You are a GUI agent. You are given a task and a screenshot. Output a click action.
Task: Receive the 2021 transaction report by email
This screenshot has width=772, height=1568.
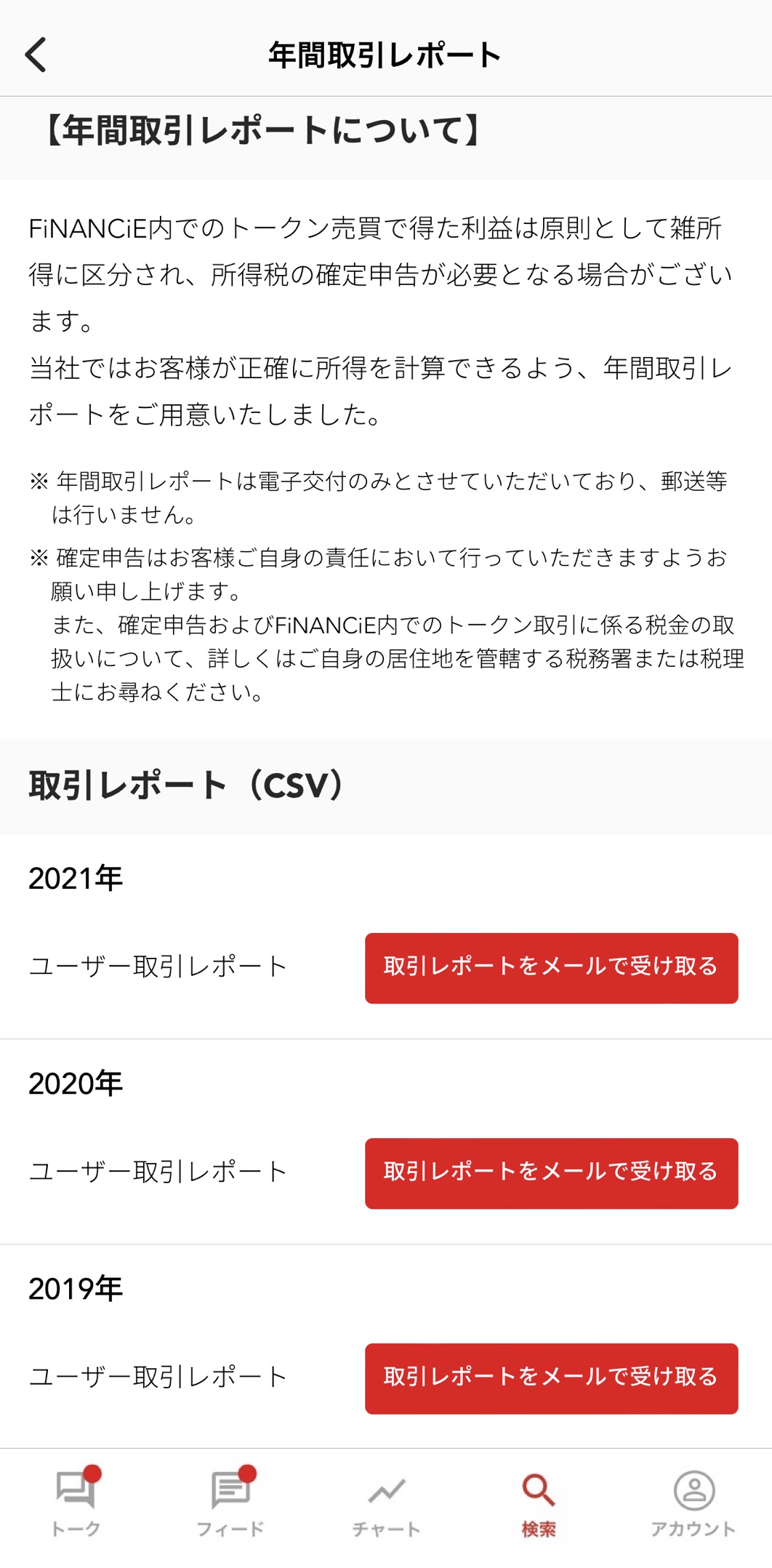(x=552, y=967)
